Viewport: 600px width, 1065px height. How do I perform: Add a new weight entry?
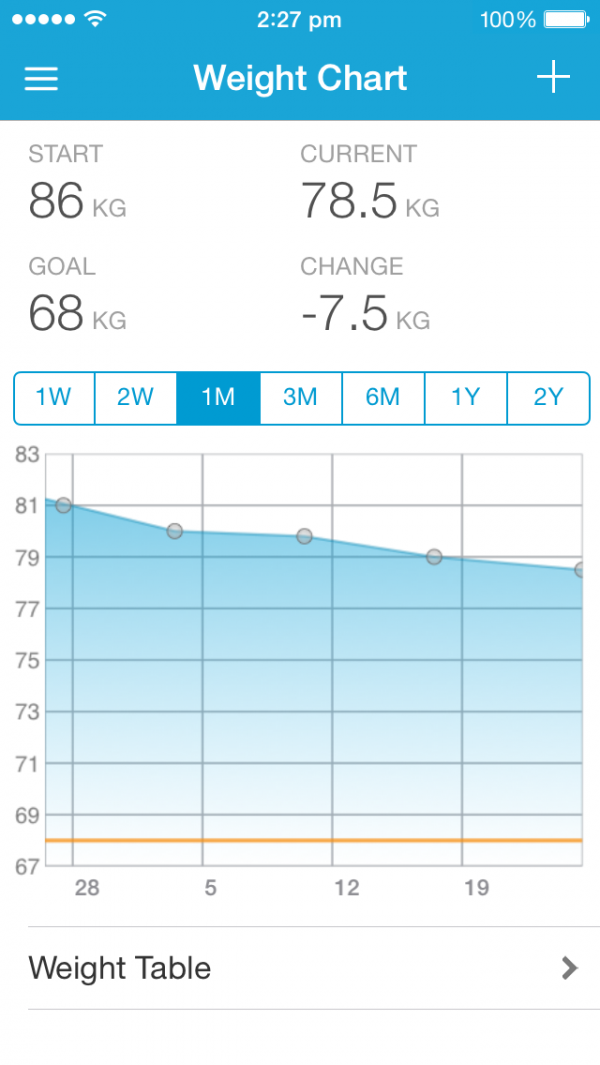(x=554, y=77)
